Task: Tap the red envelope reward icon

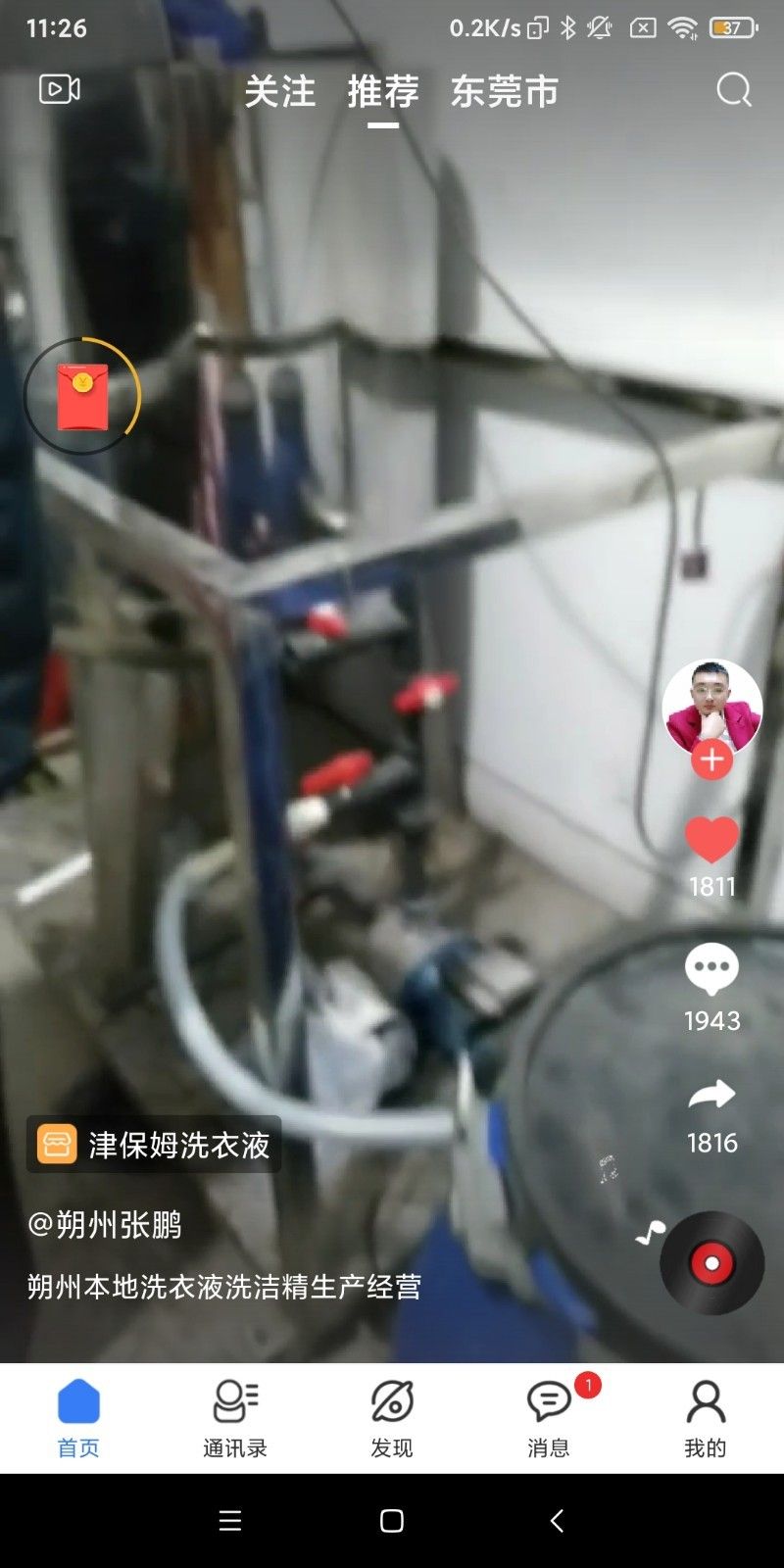Action: tap(82, 396)
